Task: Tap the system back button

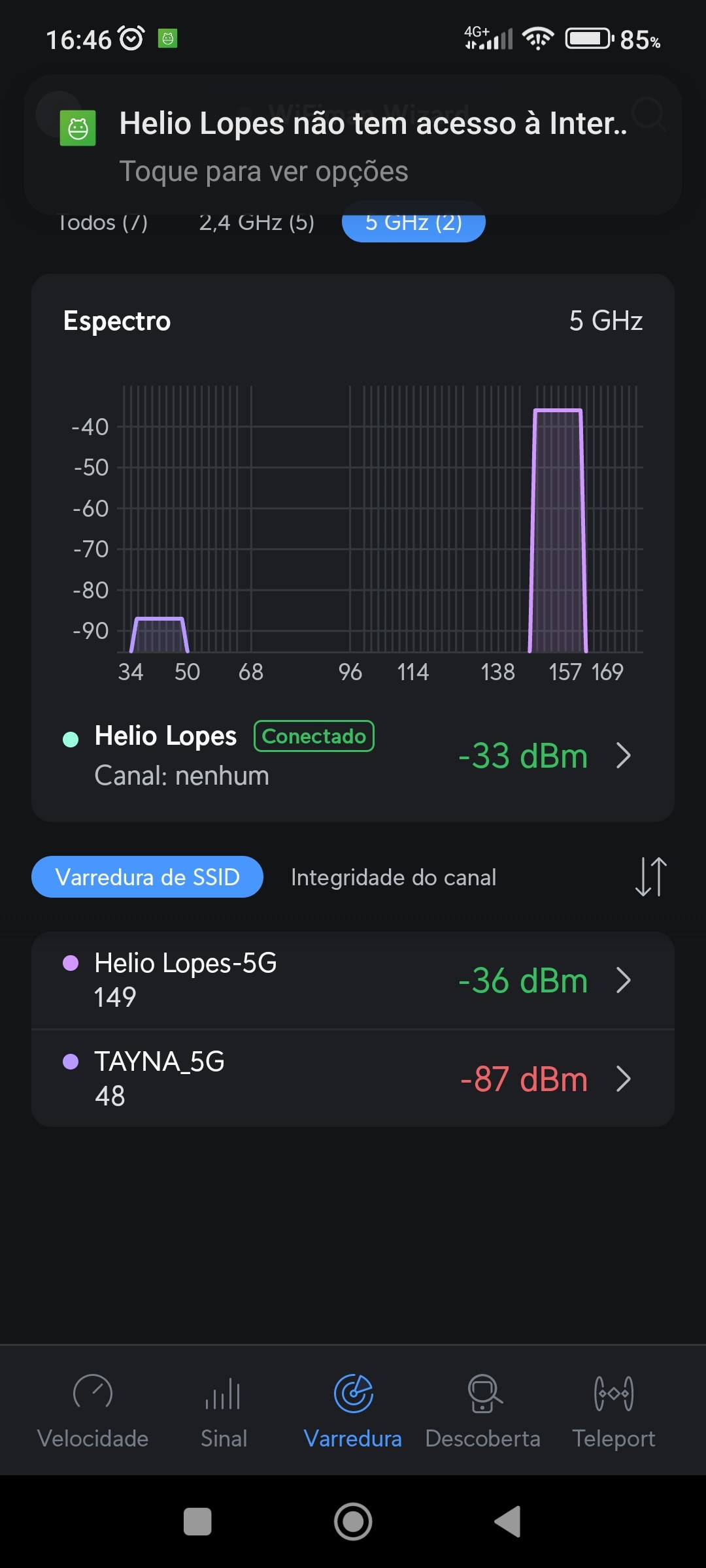Action: click(508, 1522)
